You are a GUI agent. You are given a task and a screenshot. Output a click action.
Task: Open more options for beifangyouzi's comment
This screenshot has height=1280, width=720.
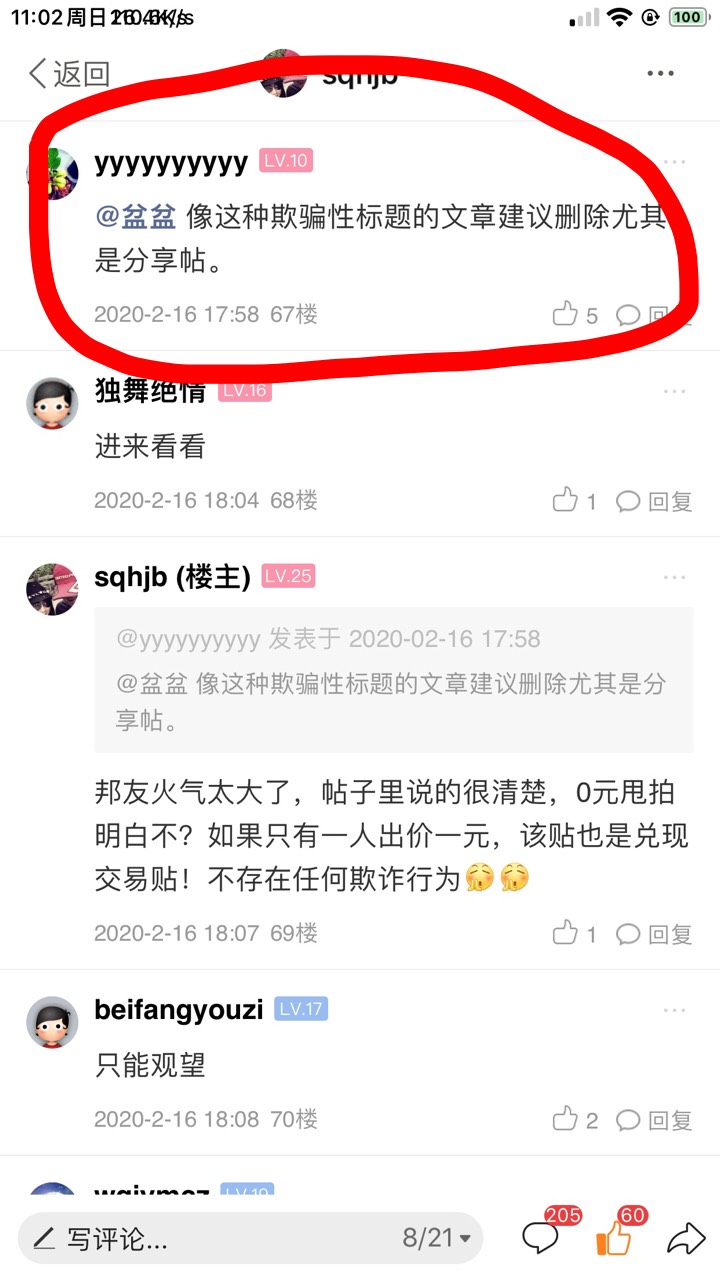(674, 1010)
